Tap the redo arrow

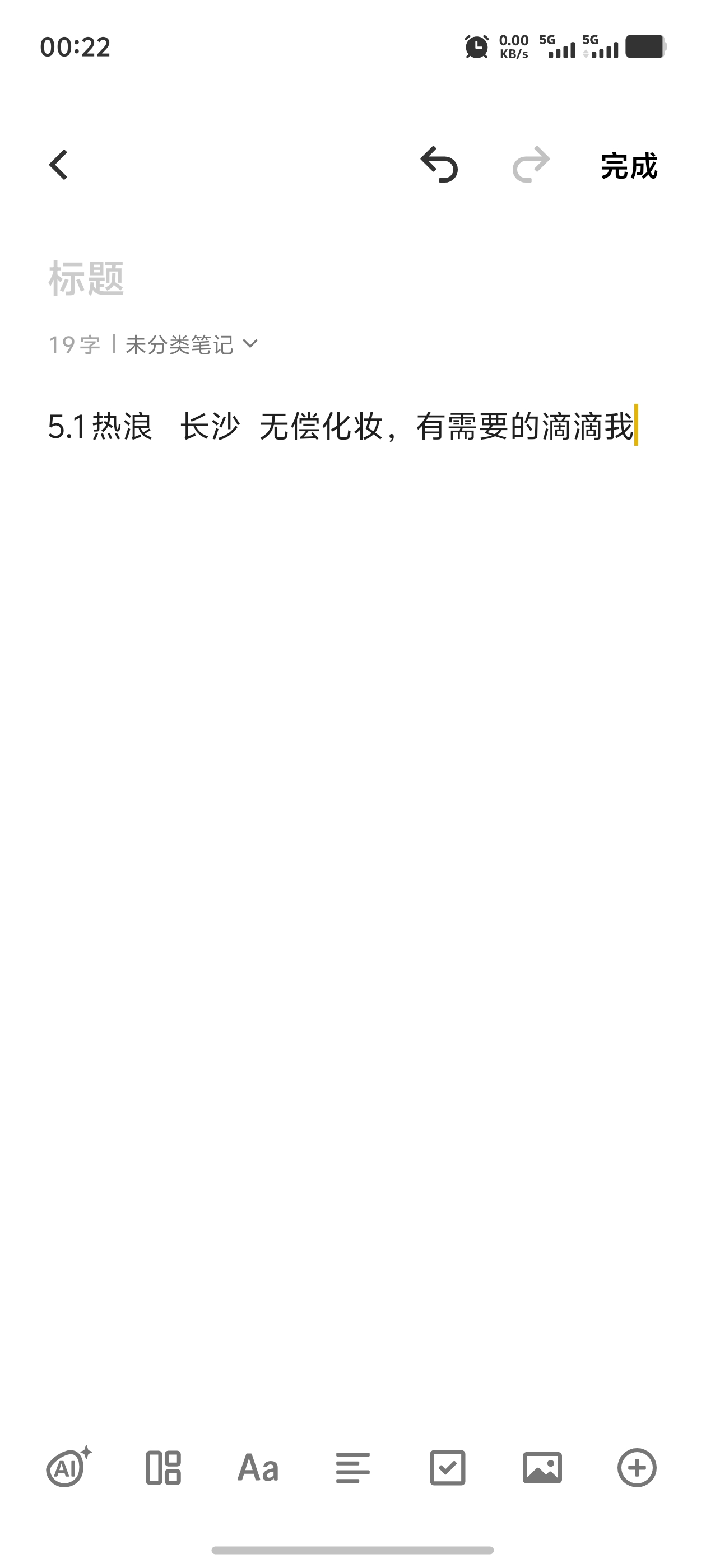(531, 165)
